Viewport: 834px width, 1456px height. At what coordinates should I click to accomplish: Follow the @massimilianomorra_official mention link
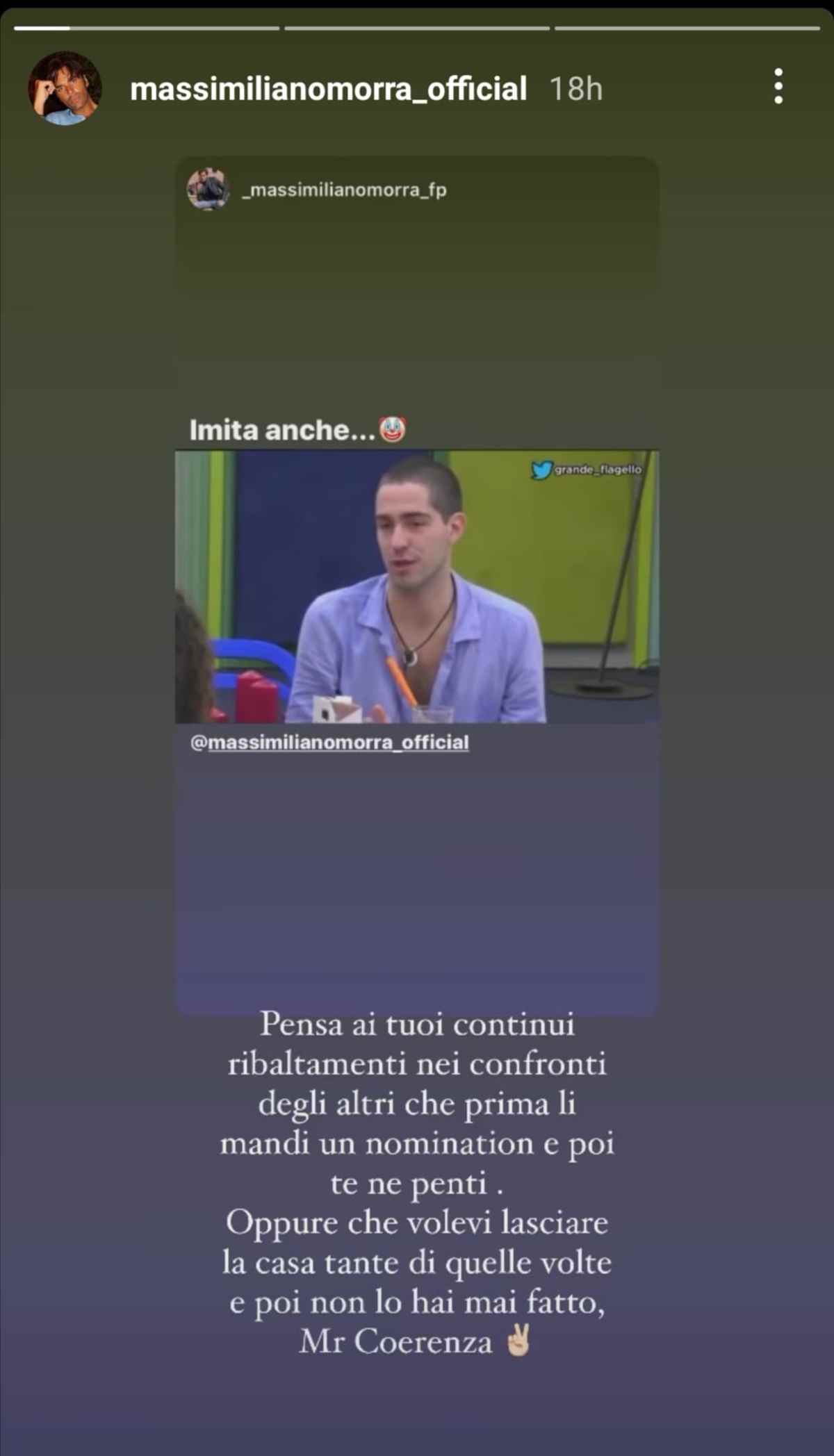point(330,743)
